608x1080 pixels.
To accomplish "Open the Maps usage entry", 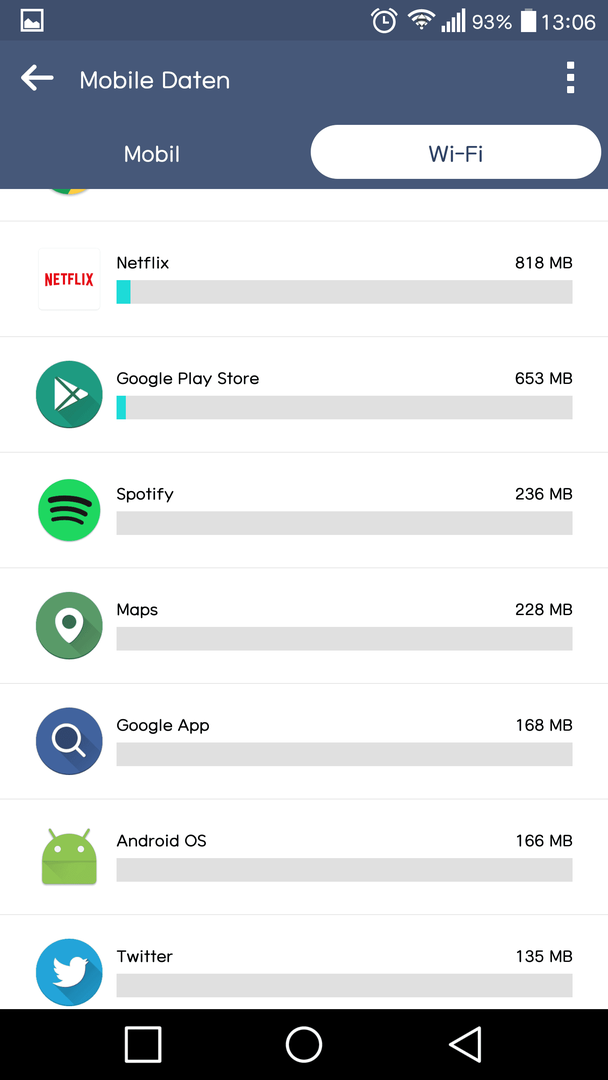I will (304, 627).
